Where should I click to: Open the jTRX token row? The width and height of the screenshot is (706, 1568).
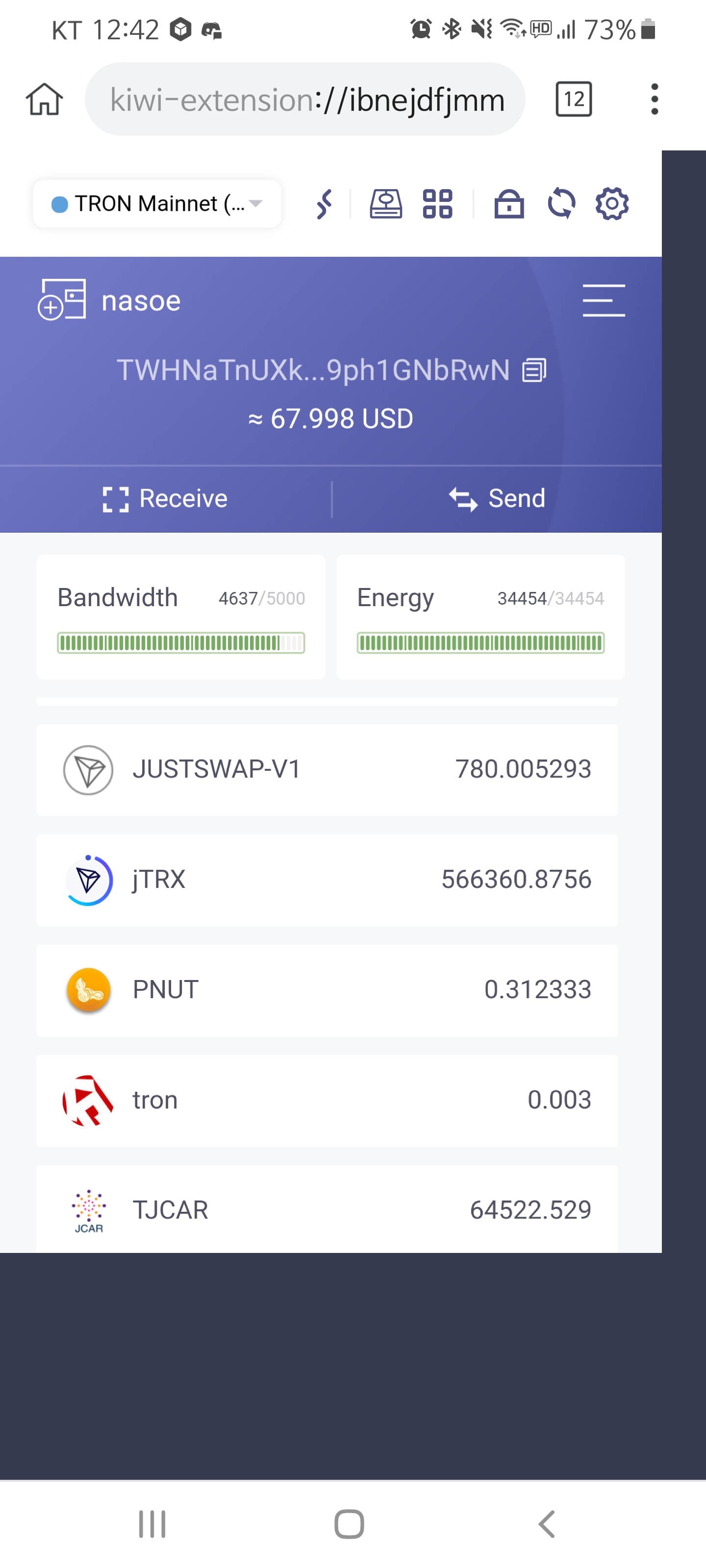pyautogui.click(x=327, y=880)
